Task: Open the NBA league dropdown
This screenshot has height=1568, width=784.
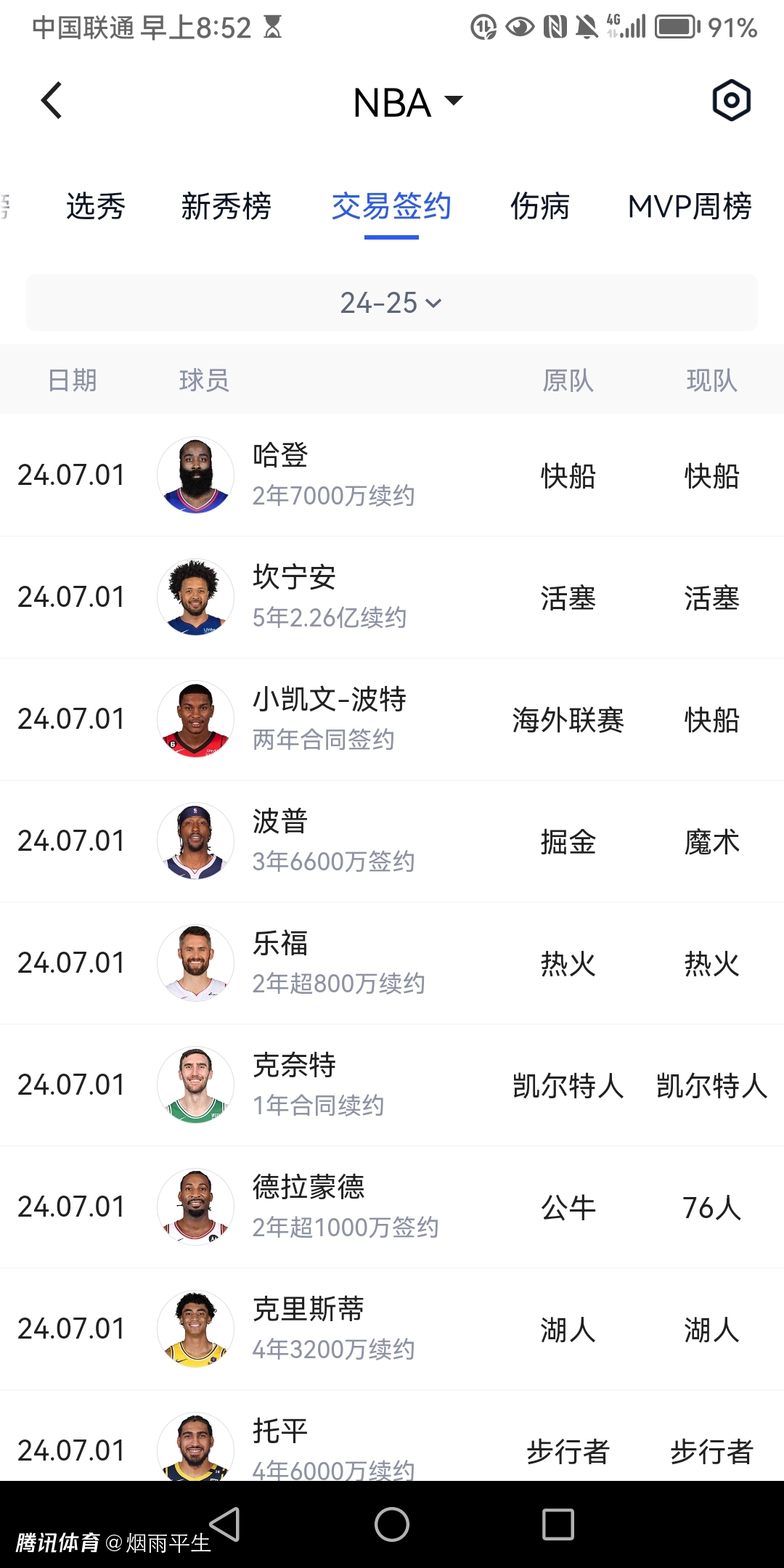Action: point(407,102)
